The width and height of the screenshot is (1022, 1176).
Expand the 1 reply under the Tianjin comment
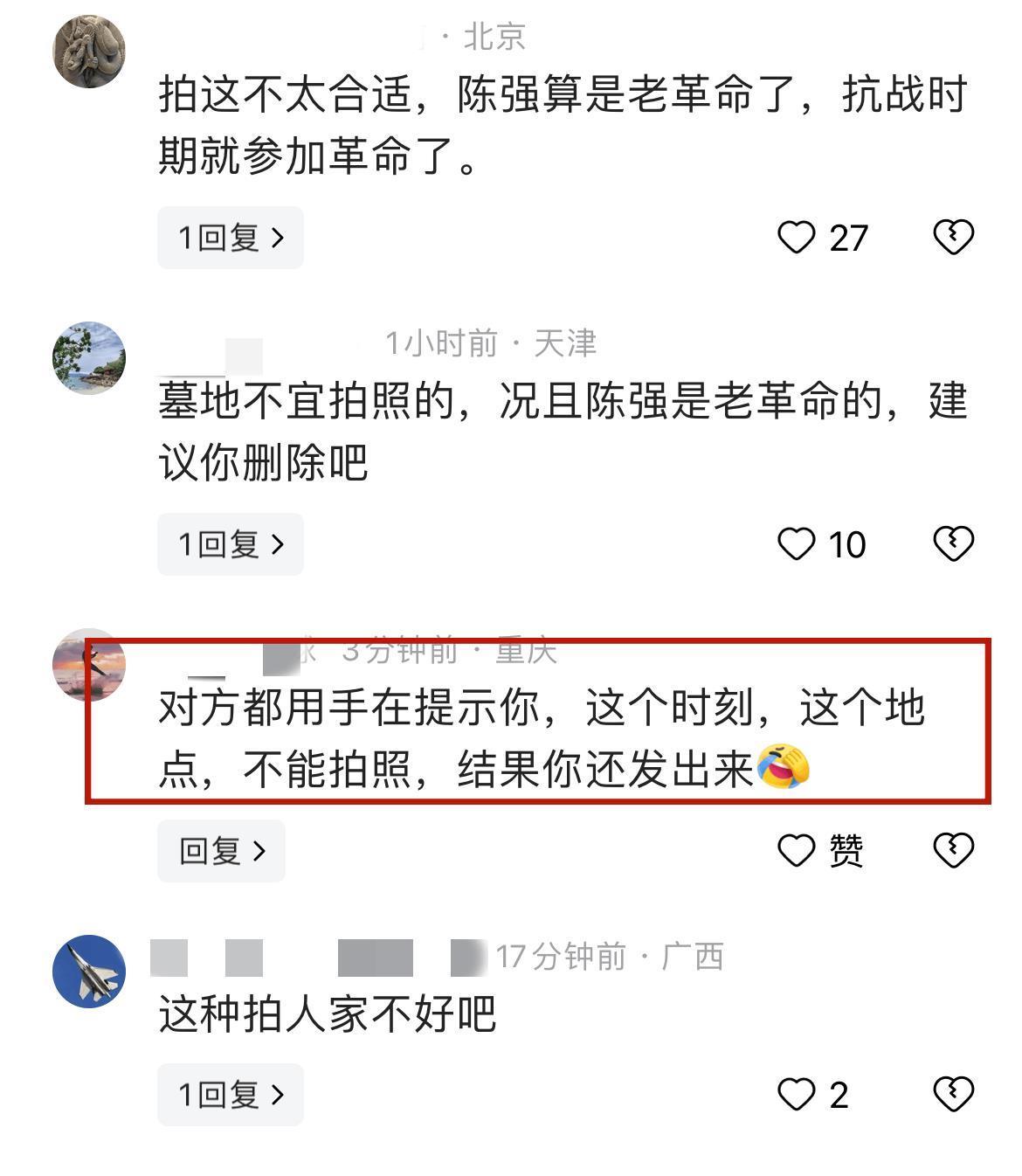click(230, 544)
